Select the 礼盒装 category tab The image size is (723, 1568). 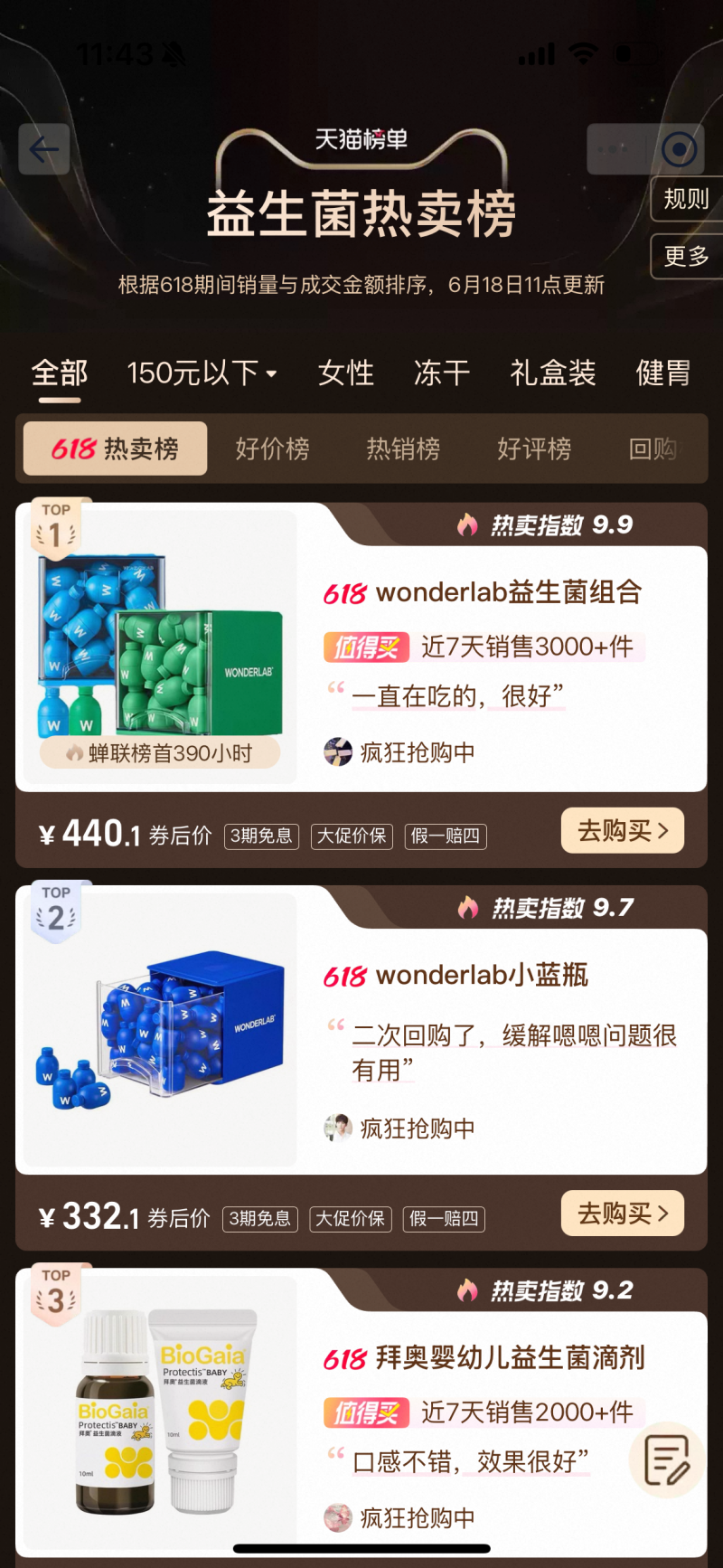click(x=552, y=373)
